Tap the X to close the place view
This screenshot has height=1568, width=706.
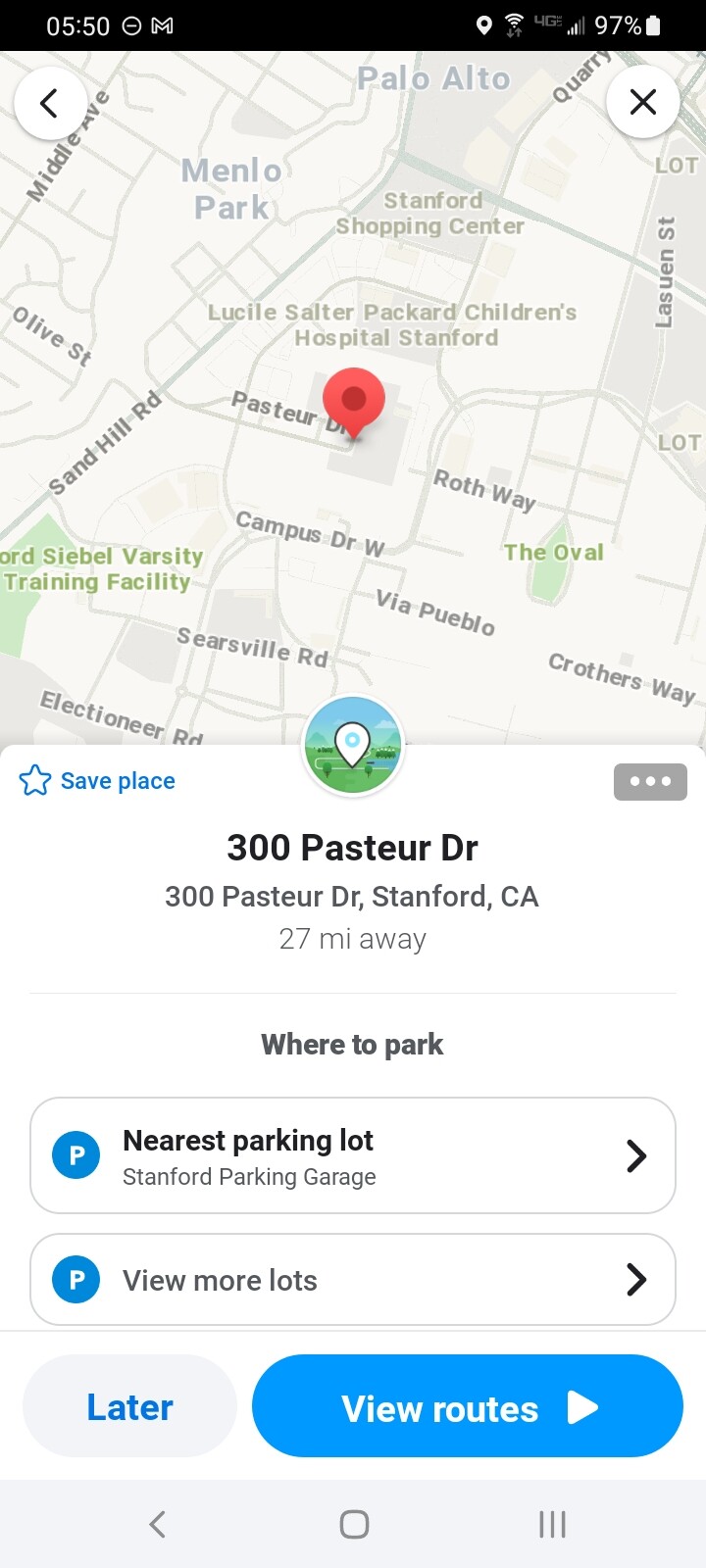[x=642, y=101]
